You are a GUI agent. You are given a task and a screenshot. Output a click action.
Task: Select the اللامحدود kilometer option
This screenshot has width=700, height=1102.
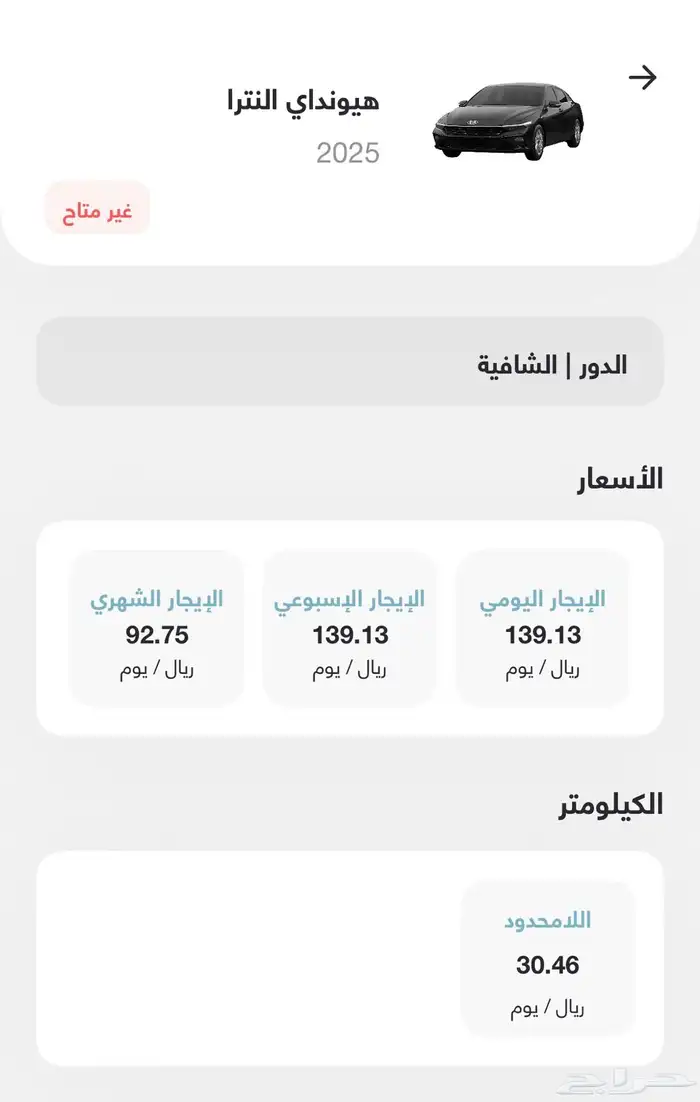[547, 960]
